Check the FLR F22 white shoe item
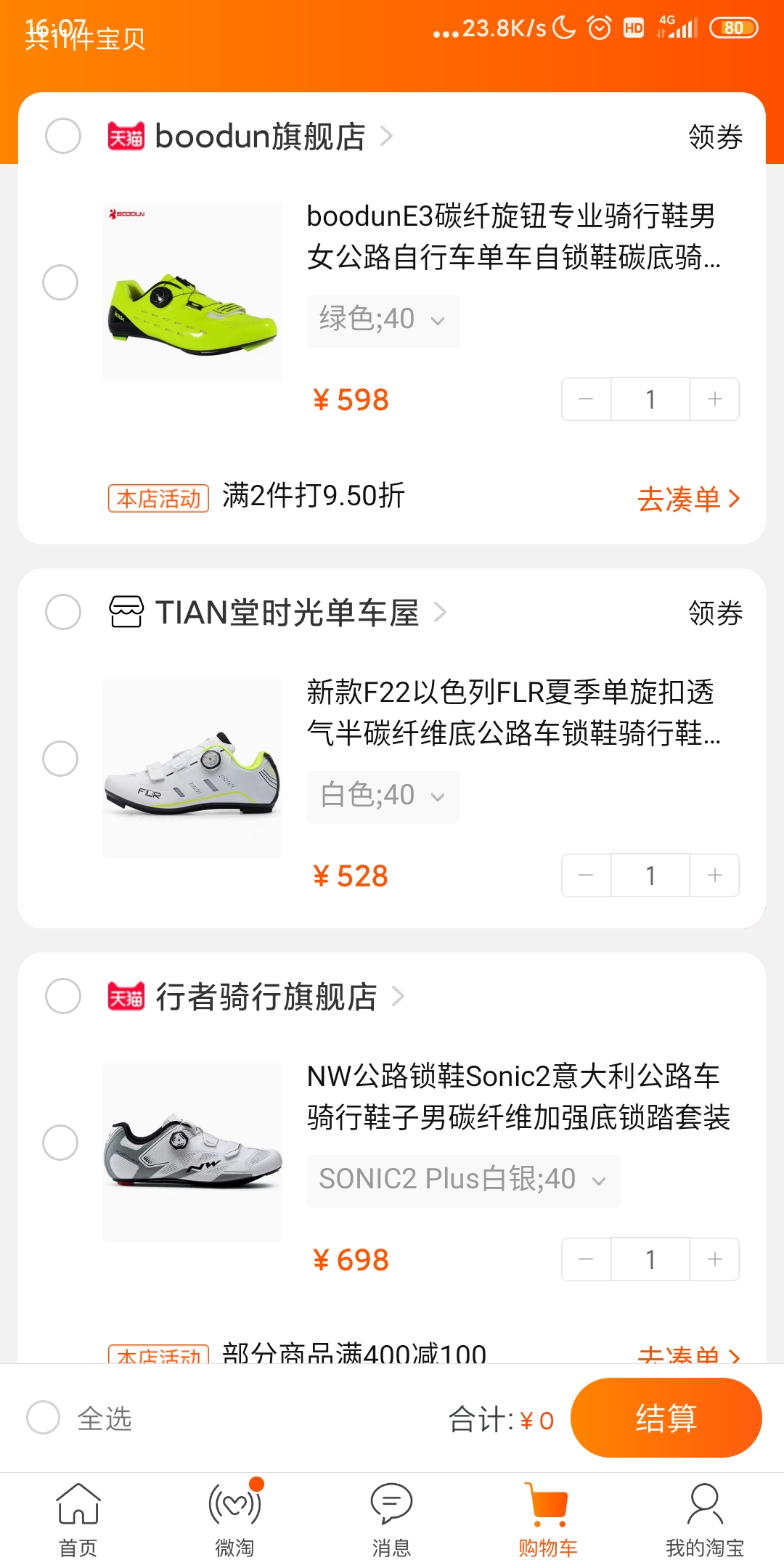The image size is (784, 1568). pyautogui.click(x=60, y=759)
